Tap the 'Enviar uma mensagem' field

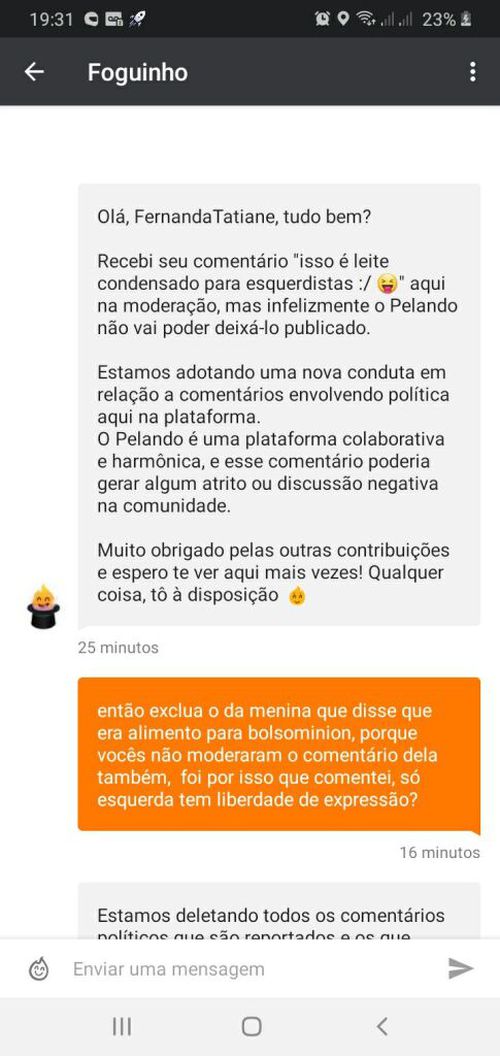(249, 969)
